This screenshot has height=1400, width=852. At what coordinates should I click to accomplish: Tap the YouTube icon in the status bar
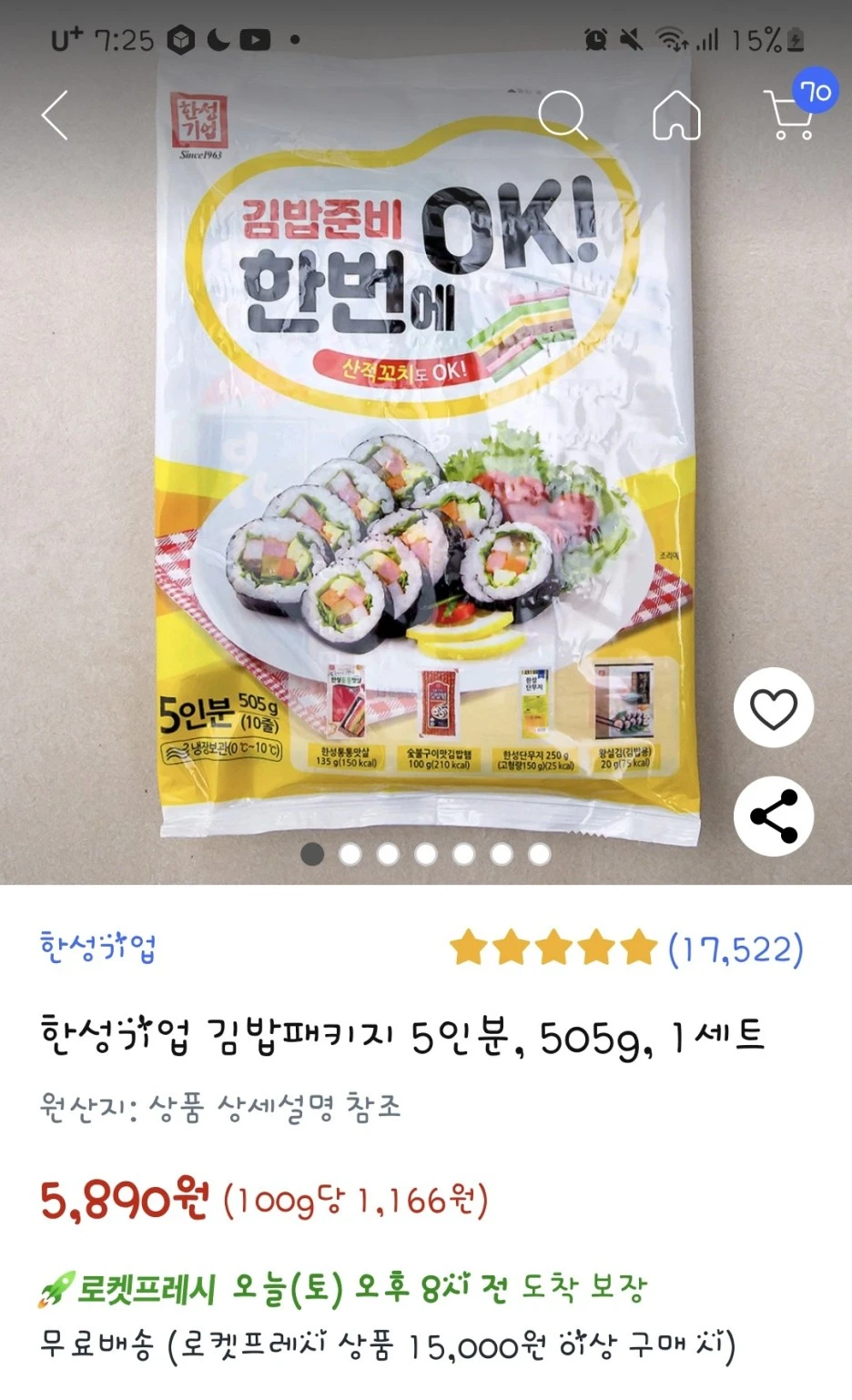(x=256, y=39)
